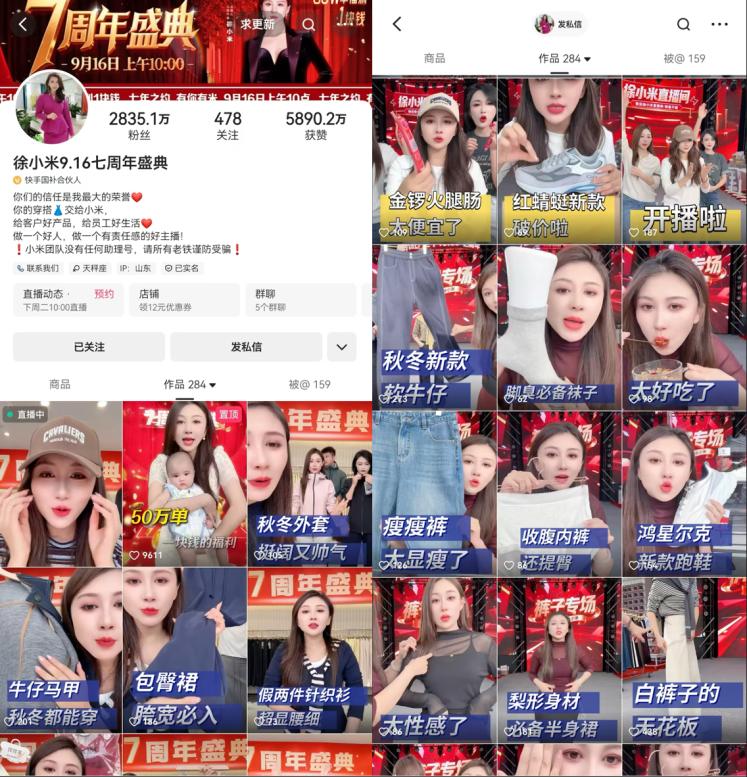This screenshot has width=747, height=777.
Task: Open the 店铺 shop coupon card
Action: [x=184, y=300]
